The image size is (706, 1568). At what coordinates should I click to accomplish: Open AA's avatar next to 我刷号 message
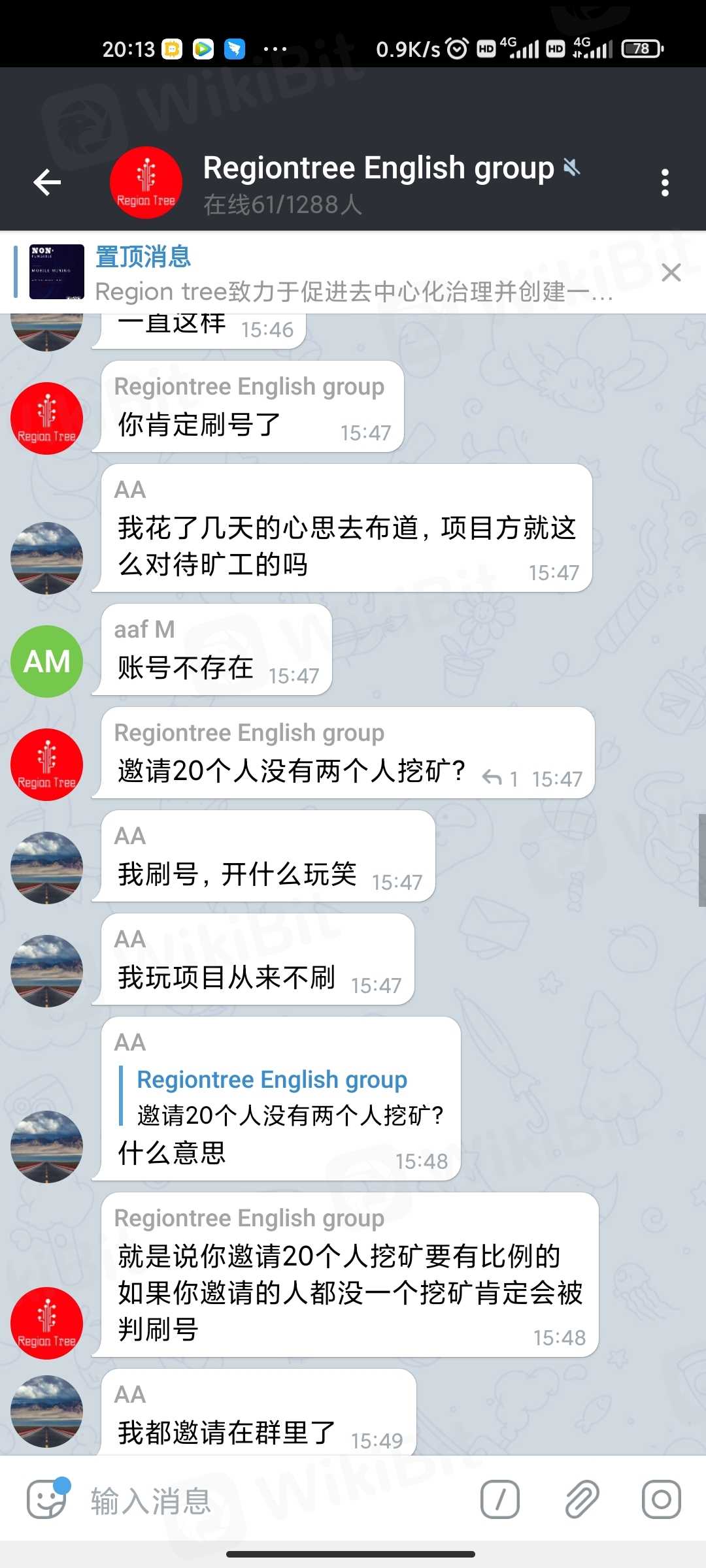[x=47, y=868]
